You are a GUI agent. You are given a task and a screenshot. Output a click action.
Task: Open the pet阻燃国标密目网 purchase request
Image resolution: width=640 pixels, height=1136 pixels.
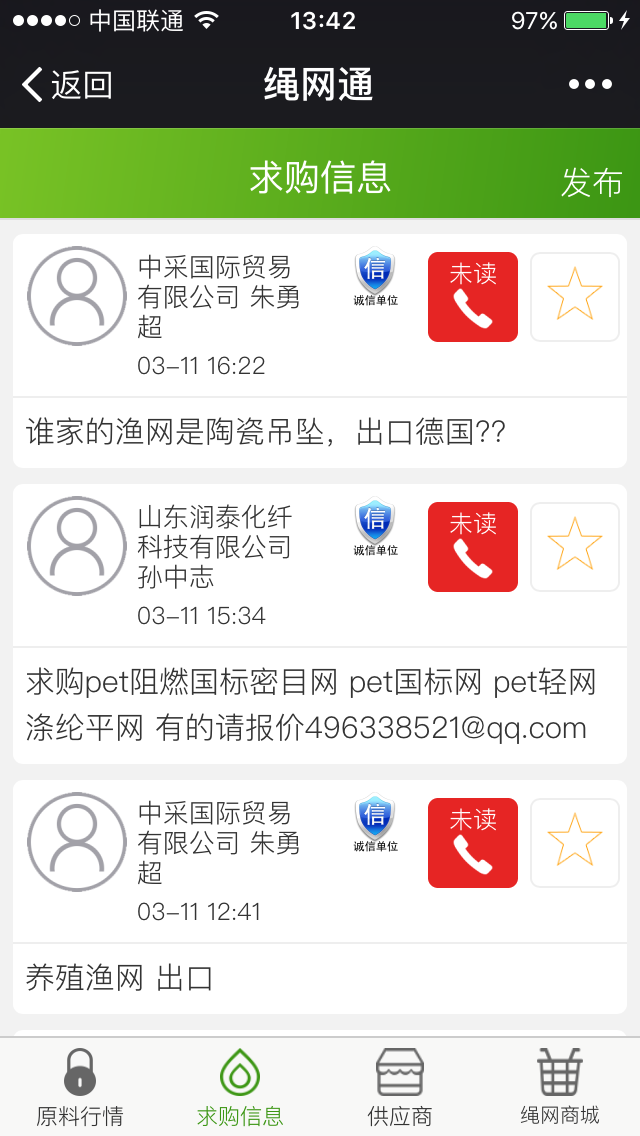(310, 705)
